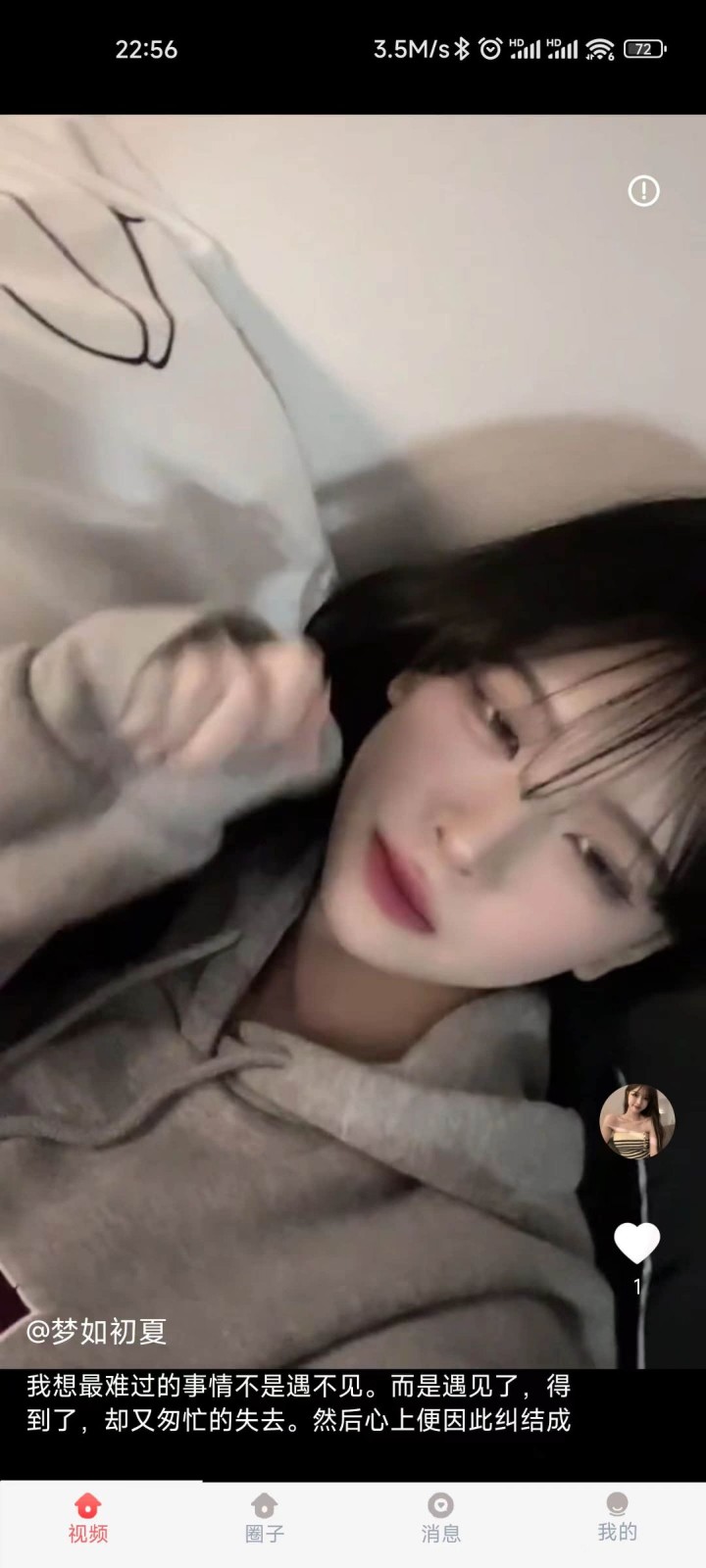Open the uploader's avatar profile
This screenshot has width=706, height=1568.
pos(637,1121)
